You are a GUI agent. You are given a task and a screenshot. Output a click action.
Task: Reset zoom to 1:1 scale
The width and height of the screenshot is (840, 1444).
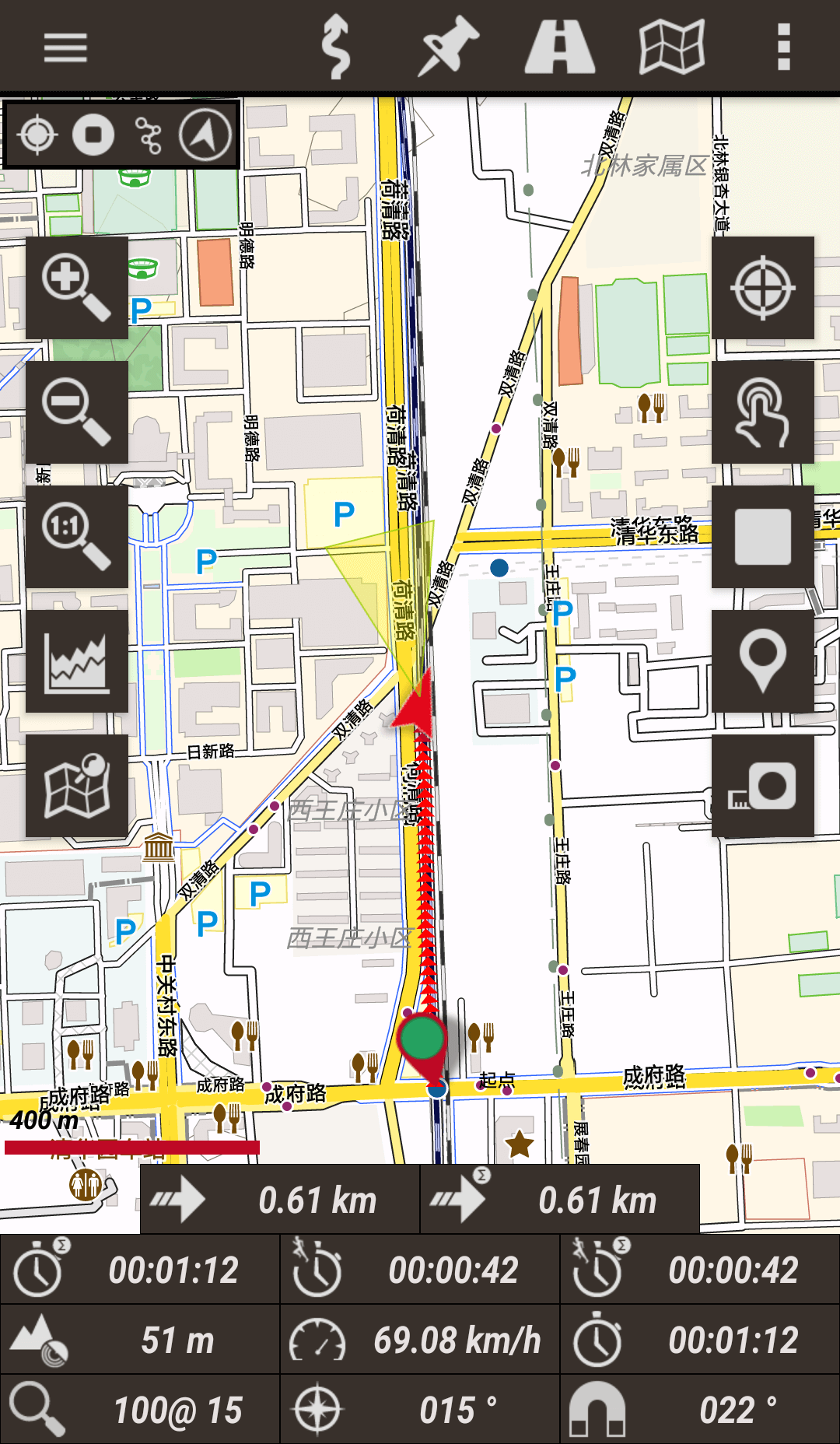[x=76, y=536]
